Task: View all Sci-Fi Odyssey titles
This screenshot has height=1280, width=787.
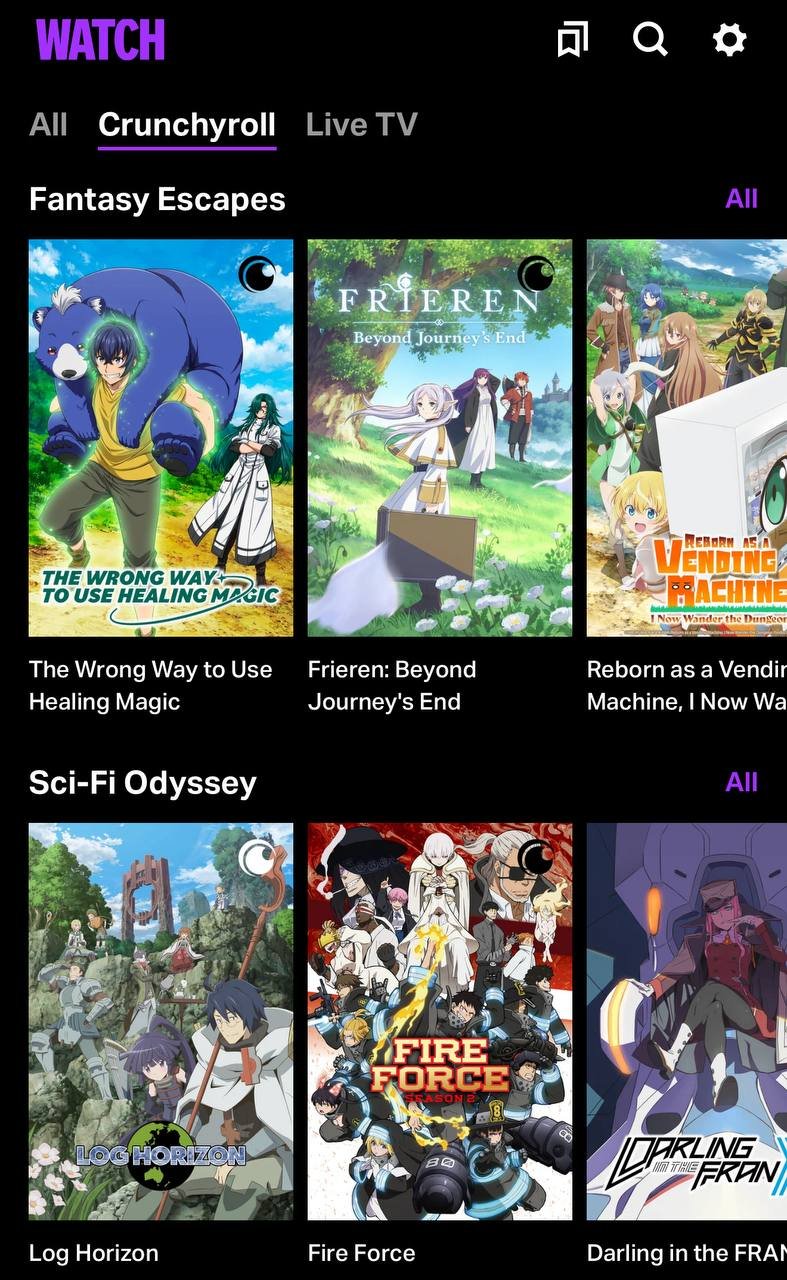Action: pyautogui.click(x=741, y=782)
